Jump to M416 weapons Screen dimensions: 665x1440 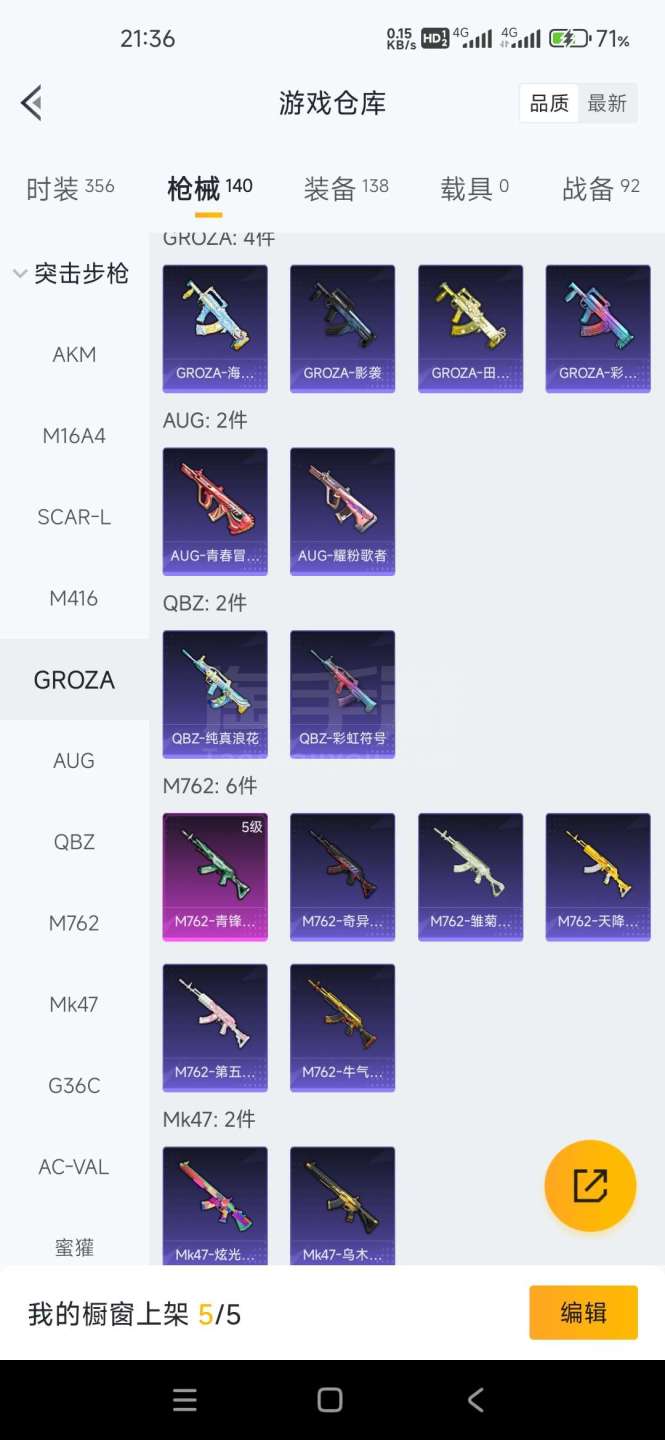(74, 599)
